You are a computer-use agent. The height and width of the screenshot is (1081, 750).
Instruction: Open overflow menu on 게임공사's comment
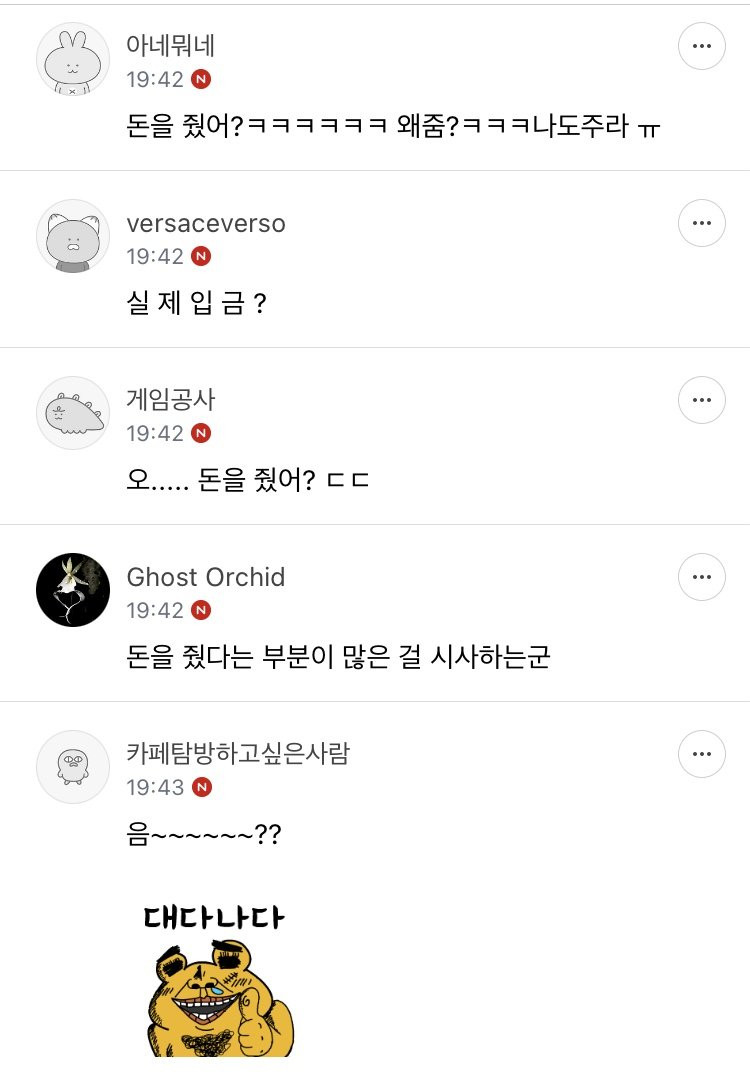coord(702,400)
